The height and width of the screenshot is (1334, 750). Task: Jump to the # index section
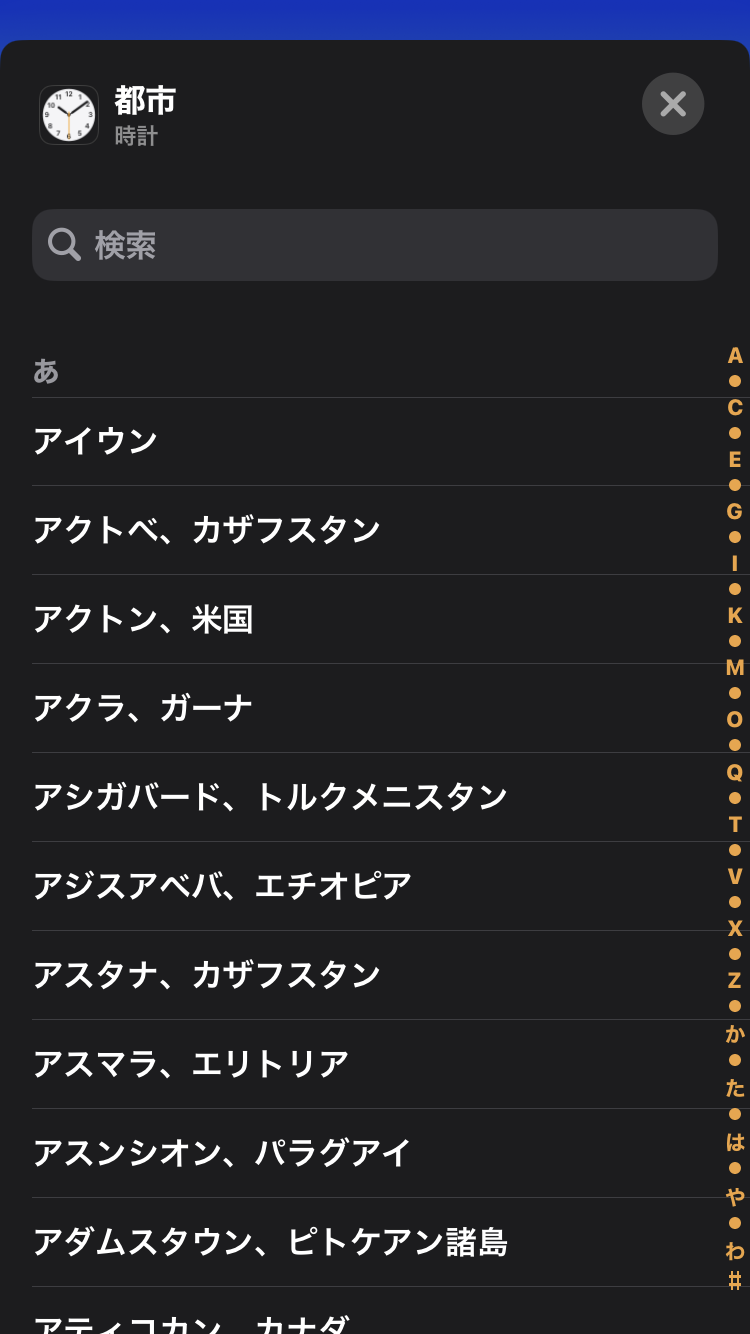735,1280
